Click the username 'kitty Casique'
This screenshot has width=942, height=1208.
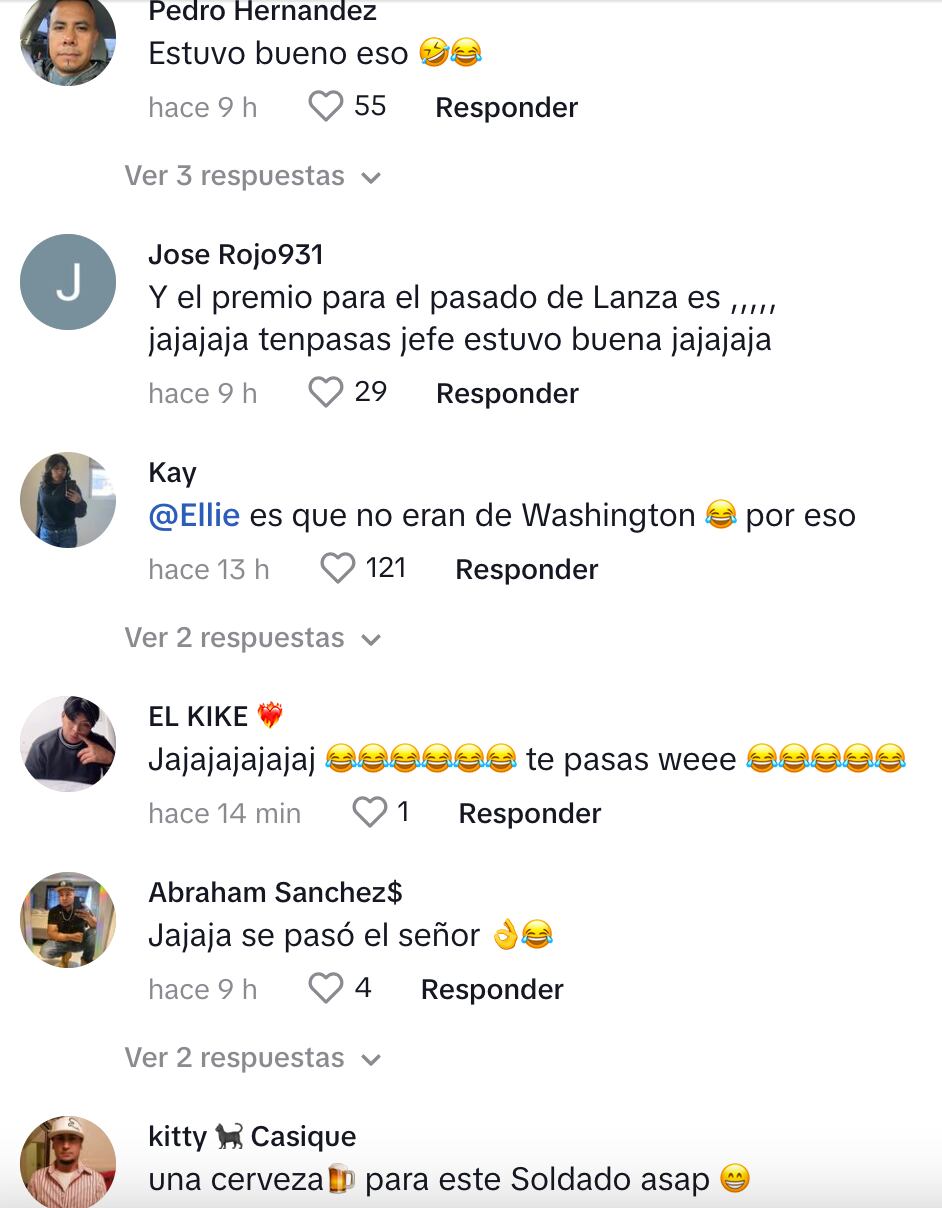coord(252,1136)
